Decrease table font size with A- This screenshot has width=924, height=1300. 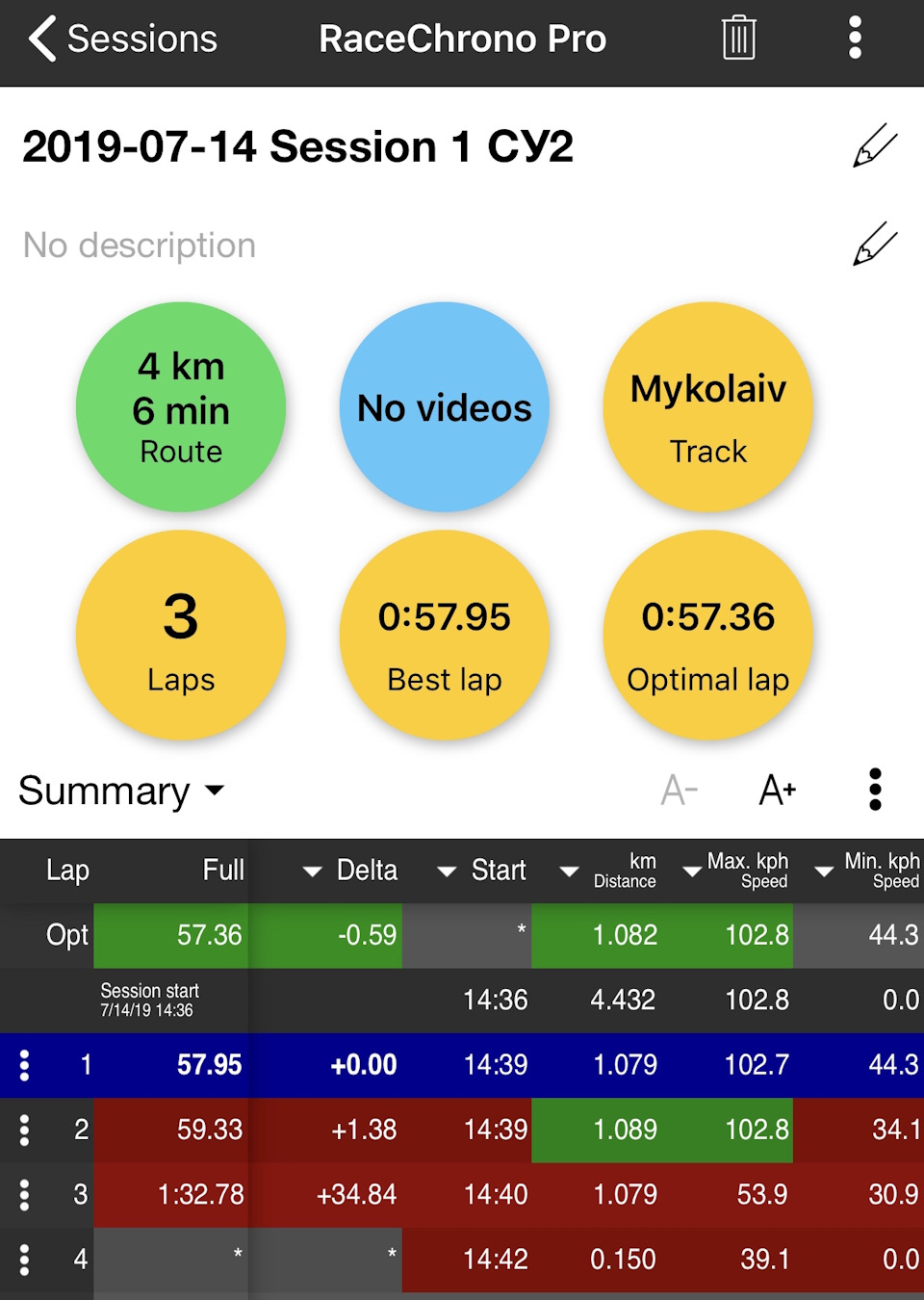click(x=679, y=791)
